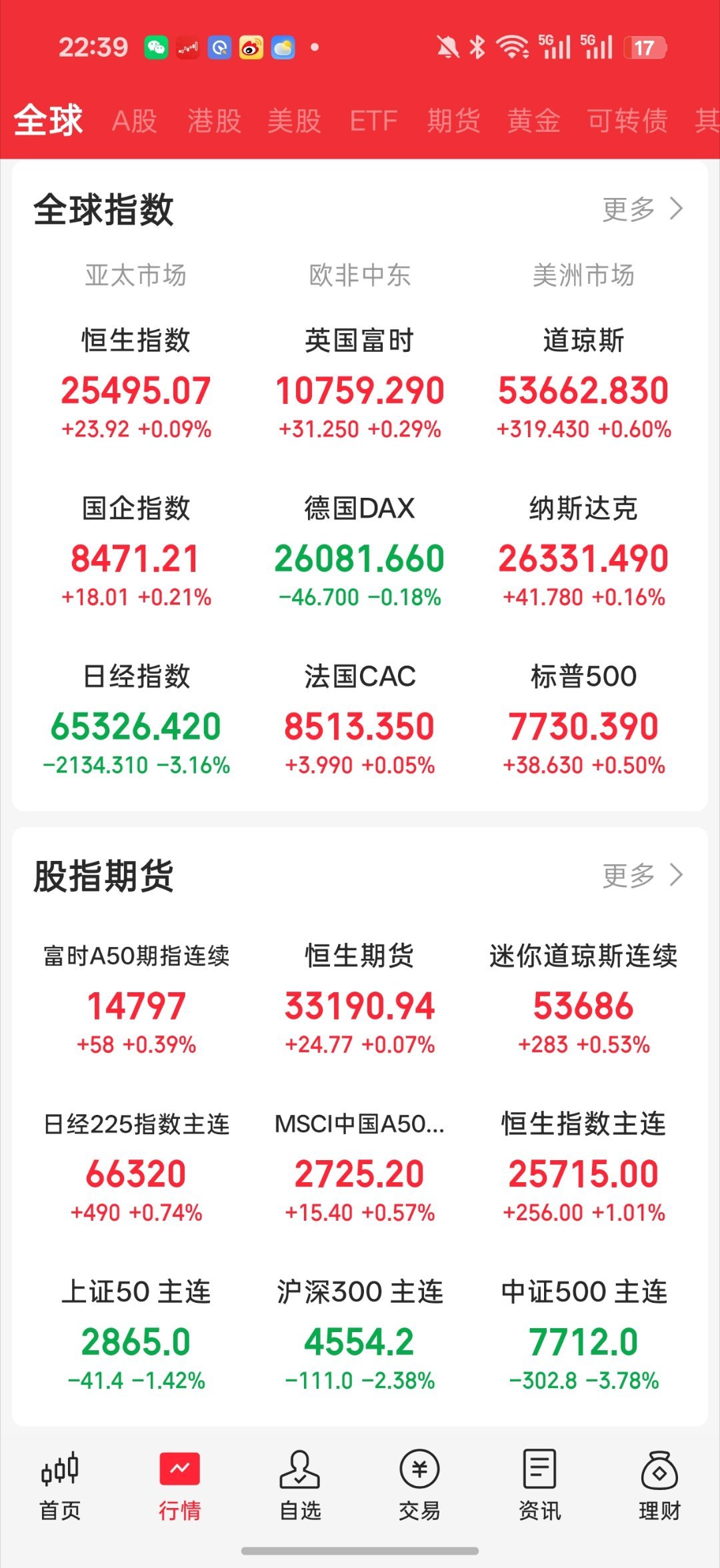Switch to the 期货 tab
Image resolution: width=720 pixels, height=1568 pixels.
pyautogui.click(x=454, y=121)
